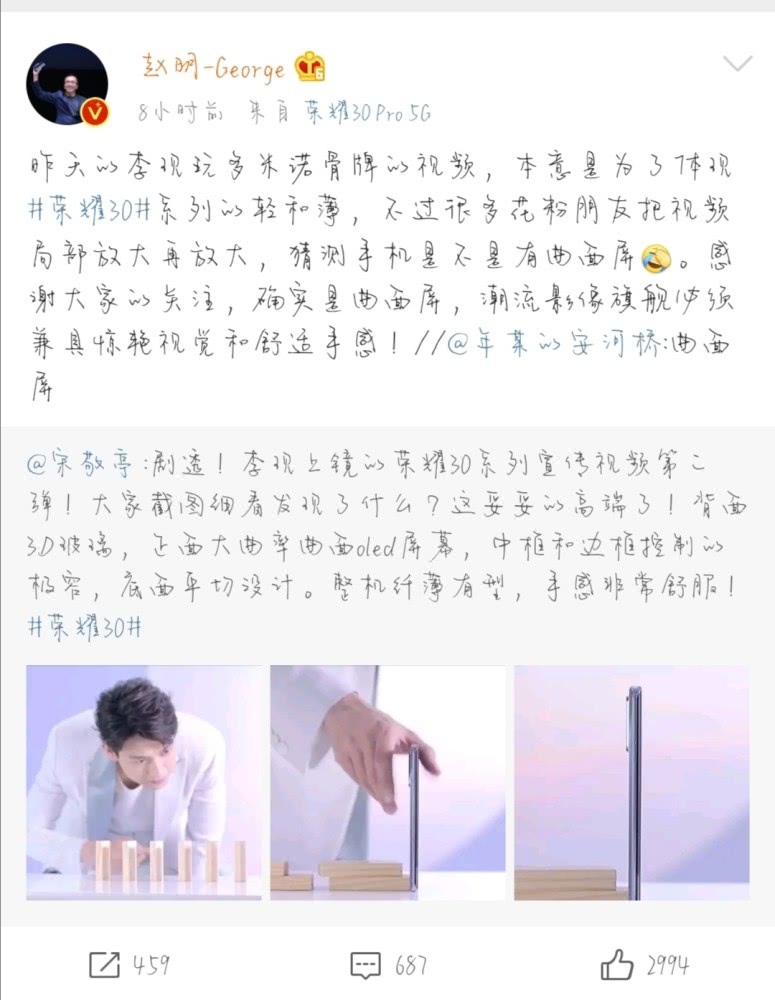Repost this Weibo with 459 shares
The width and height of the screenshot is (775, 1000).
128,965
